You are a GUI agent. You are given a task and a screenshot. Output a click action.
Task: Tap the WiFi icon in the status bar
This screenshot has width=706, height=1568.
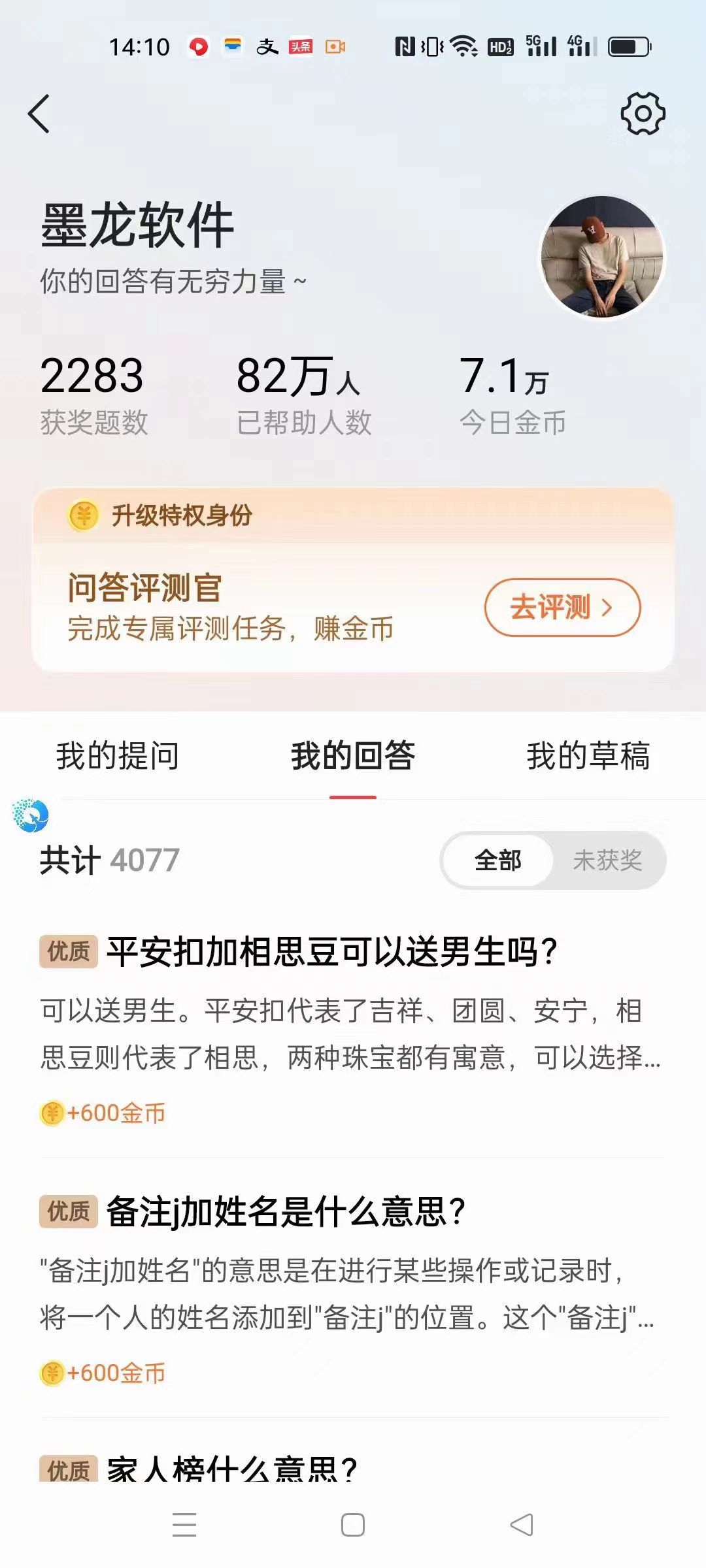462,46
